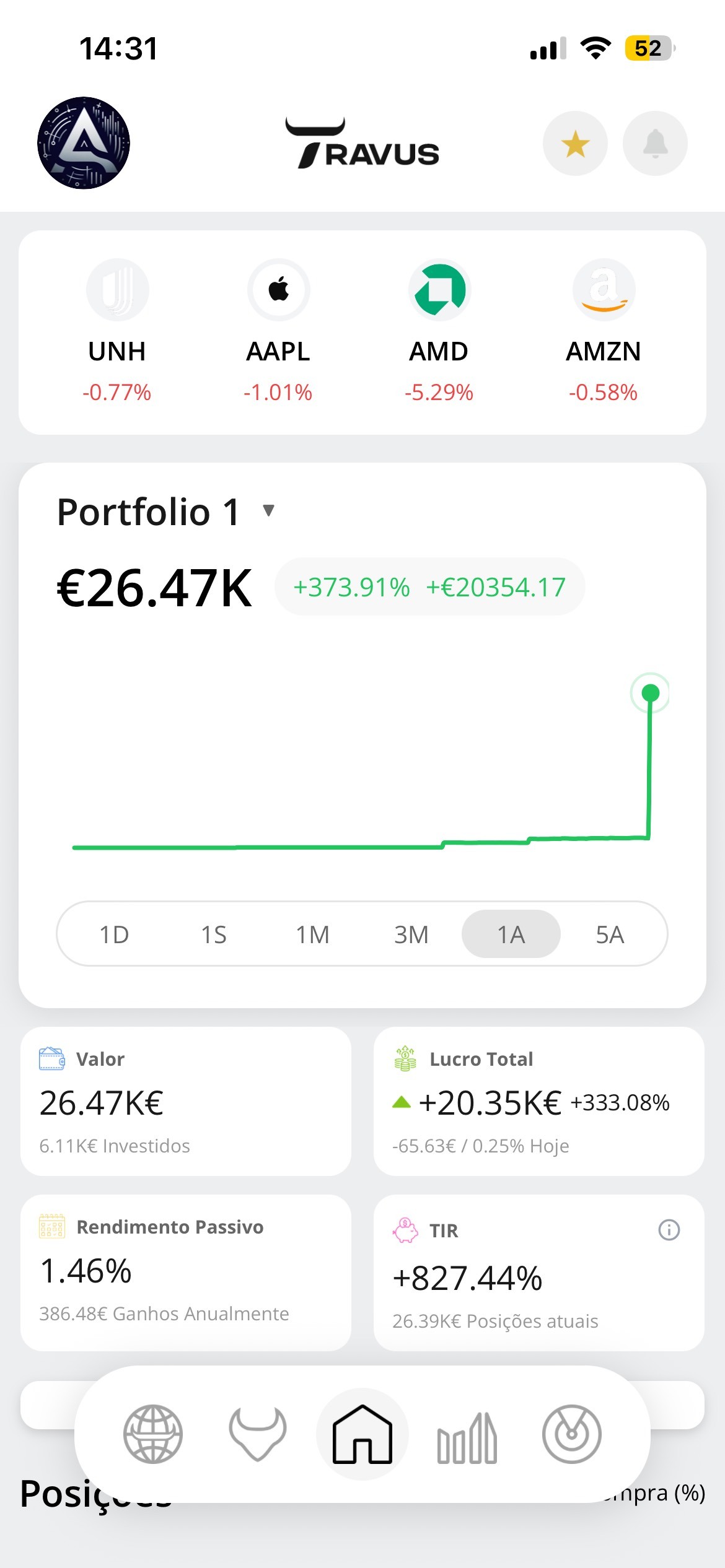The width and height of the screenshot is (725, 1568).
Task: Choose the 1A chart range
Action: click(x=511, y=934)
